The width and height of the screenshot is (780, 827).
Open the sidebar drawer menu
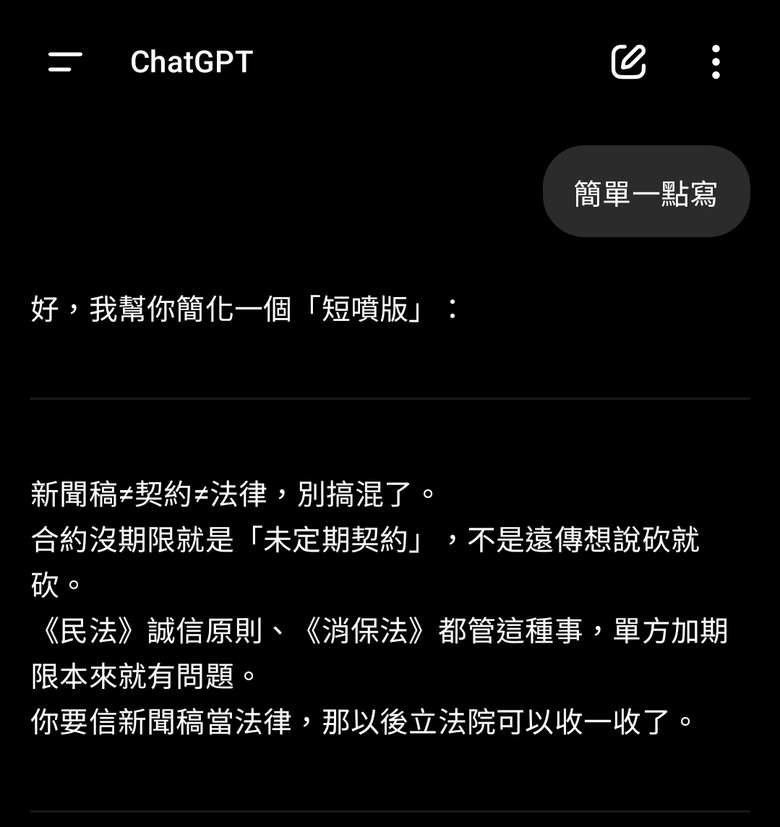point(65,62)
